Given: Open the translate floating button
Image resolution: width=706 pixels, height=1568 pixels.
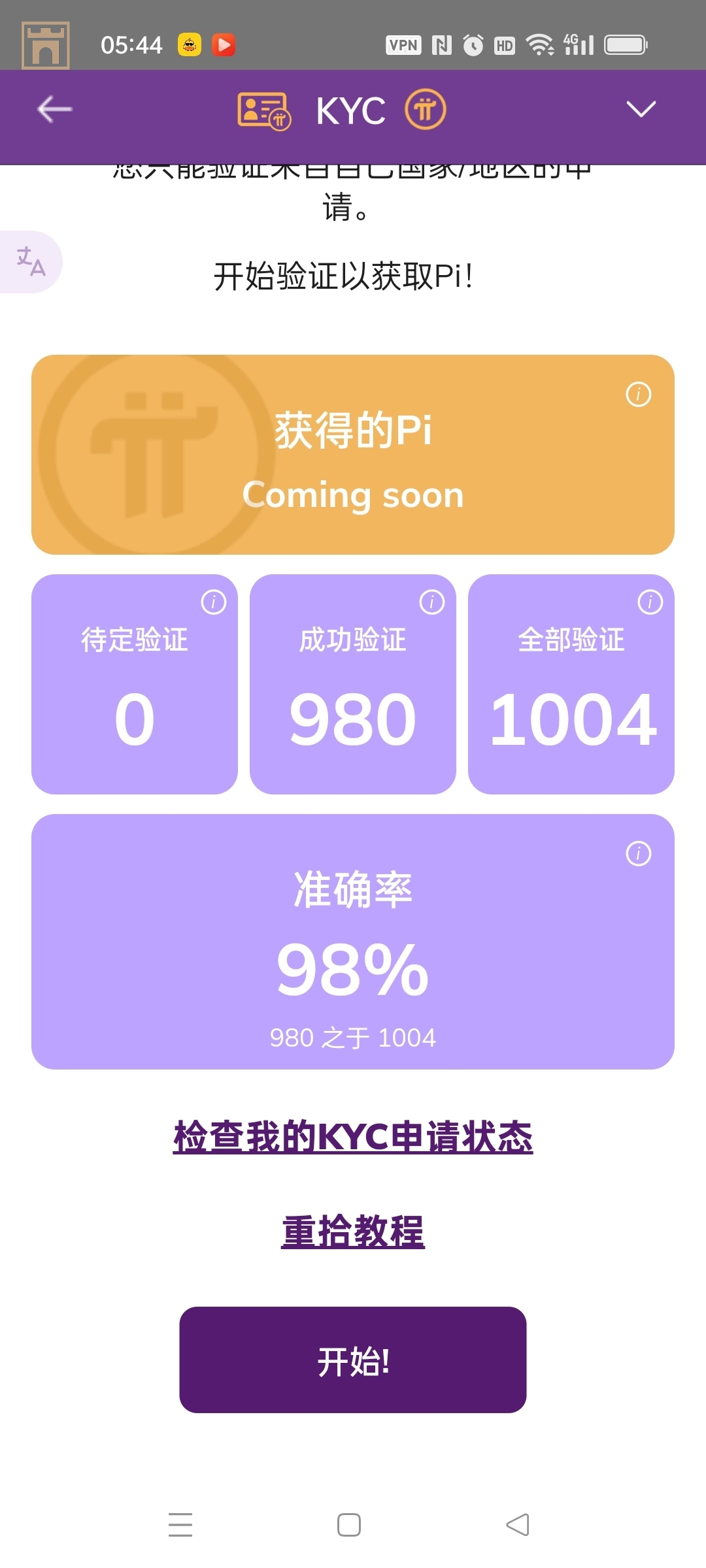Looking at the screenshot, I should pyautogui.click(x=31, y=261).
